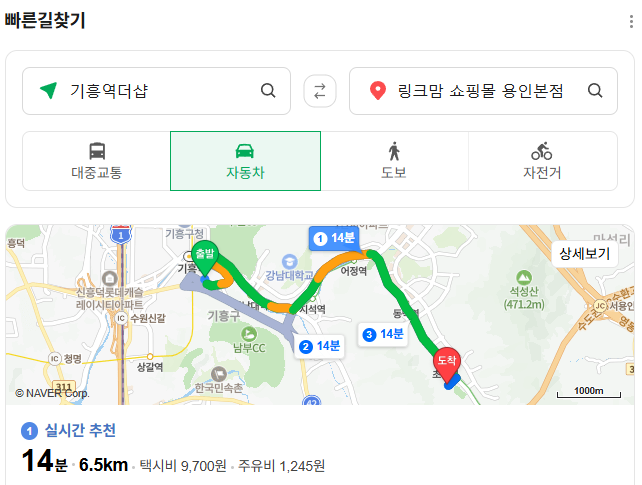642x485 pixels.
Task: Open 상세보기 detailed map view
Action: tap(584, 254)
